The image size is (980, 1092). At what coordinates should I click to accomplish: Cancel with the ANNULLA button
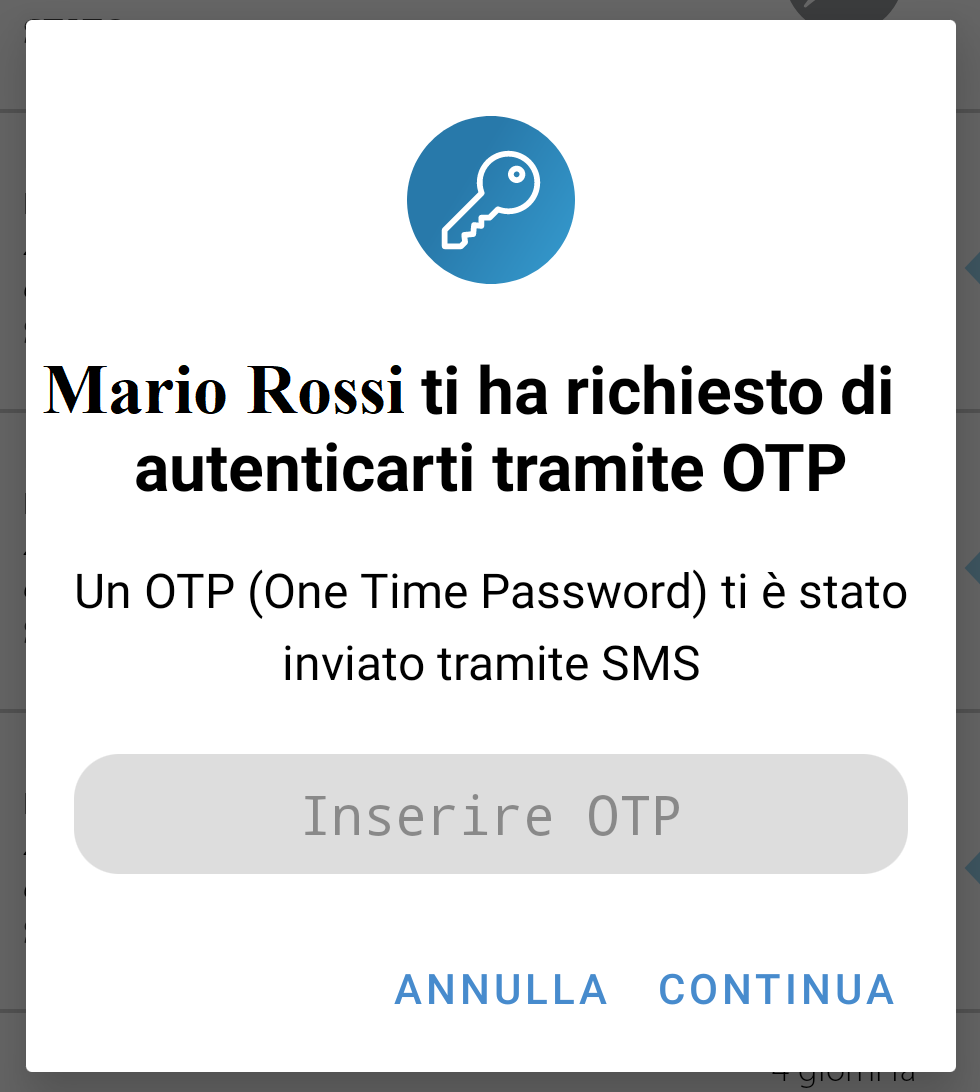tap(501, 990)
